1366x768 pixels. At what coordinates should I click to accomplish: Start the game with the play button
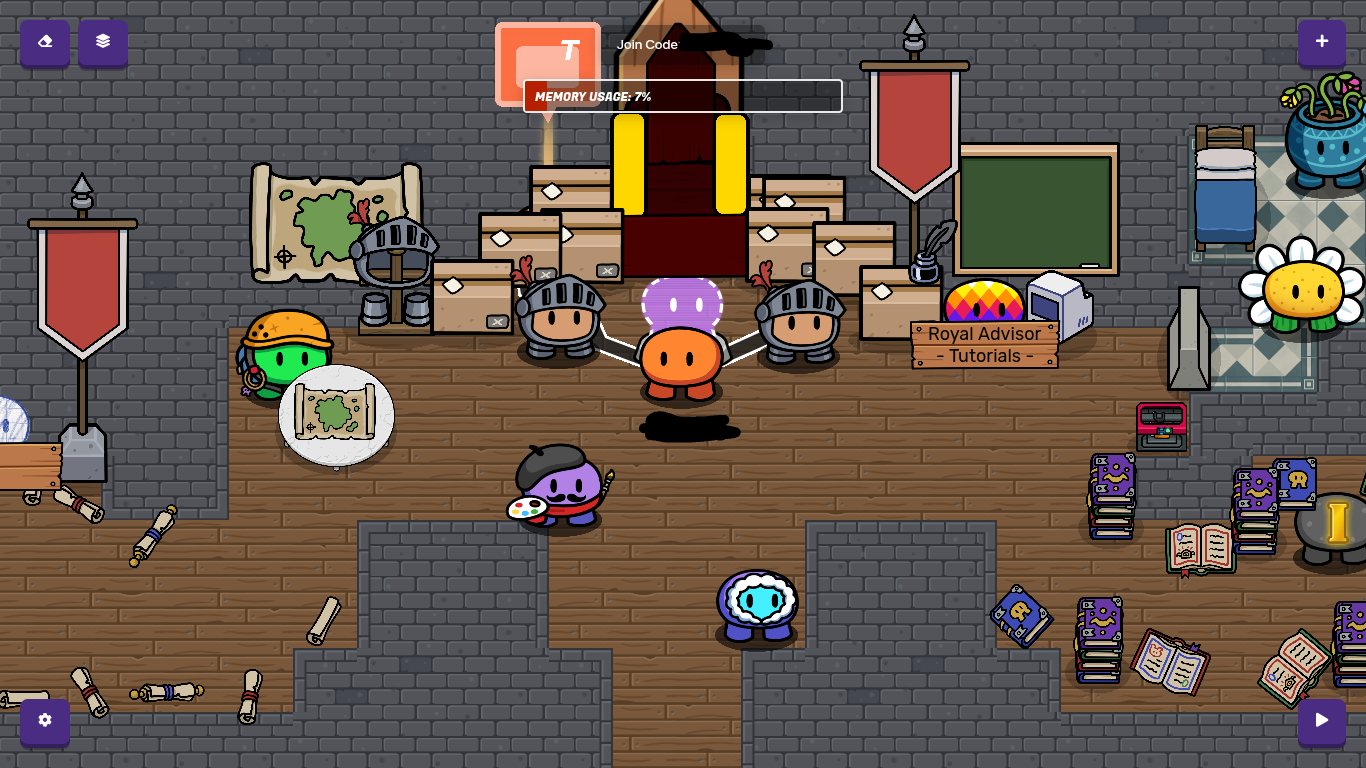[x=1321, y=721]
